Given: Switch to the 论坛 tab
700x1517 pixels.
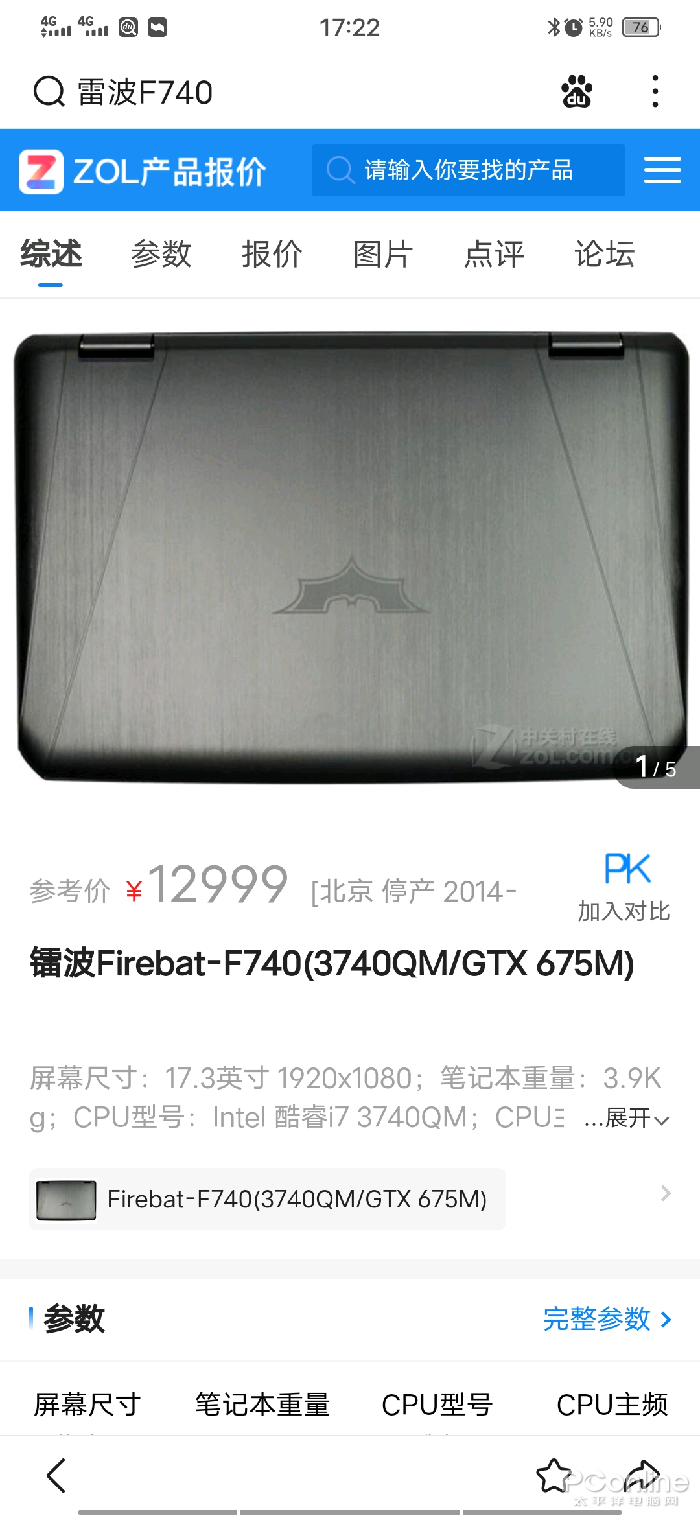Looking at the screenshot, I should point(604,254).
